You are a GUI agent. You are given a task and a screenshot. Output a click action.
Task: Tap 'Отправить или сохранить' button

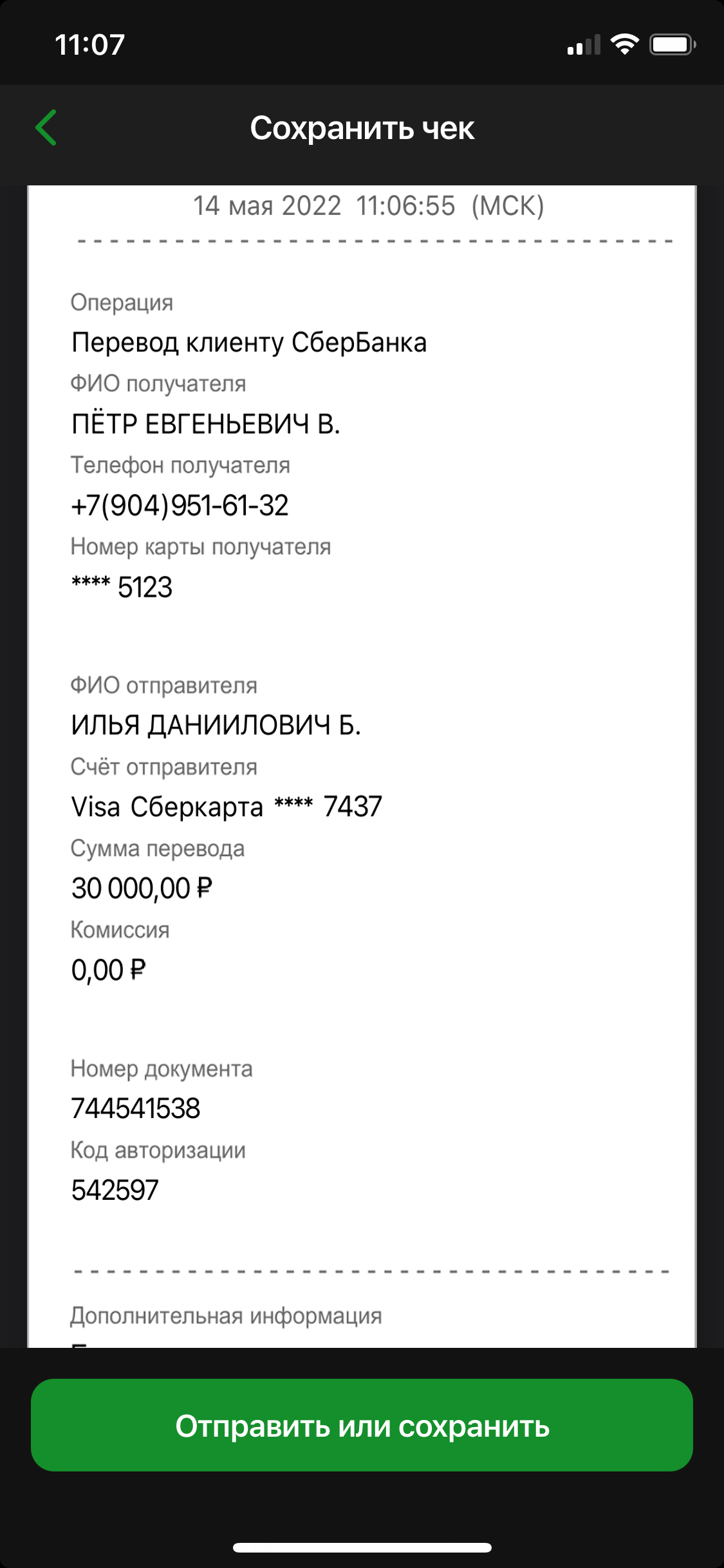pos(362,1425)
